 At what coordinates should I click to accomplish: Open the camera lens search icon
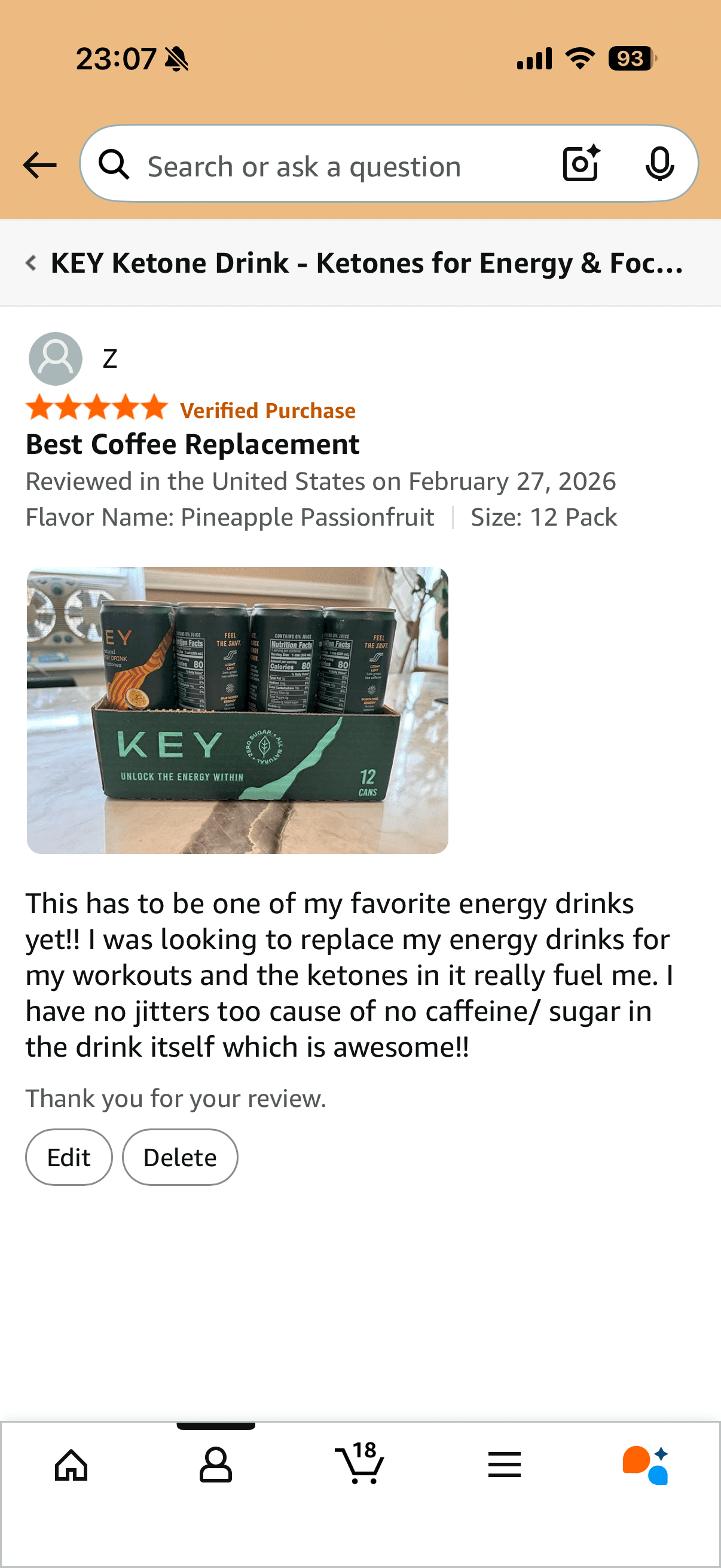[581, 164]
